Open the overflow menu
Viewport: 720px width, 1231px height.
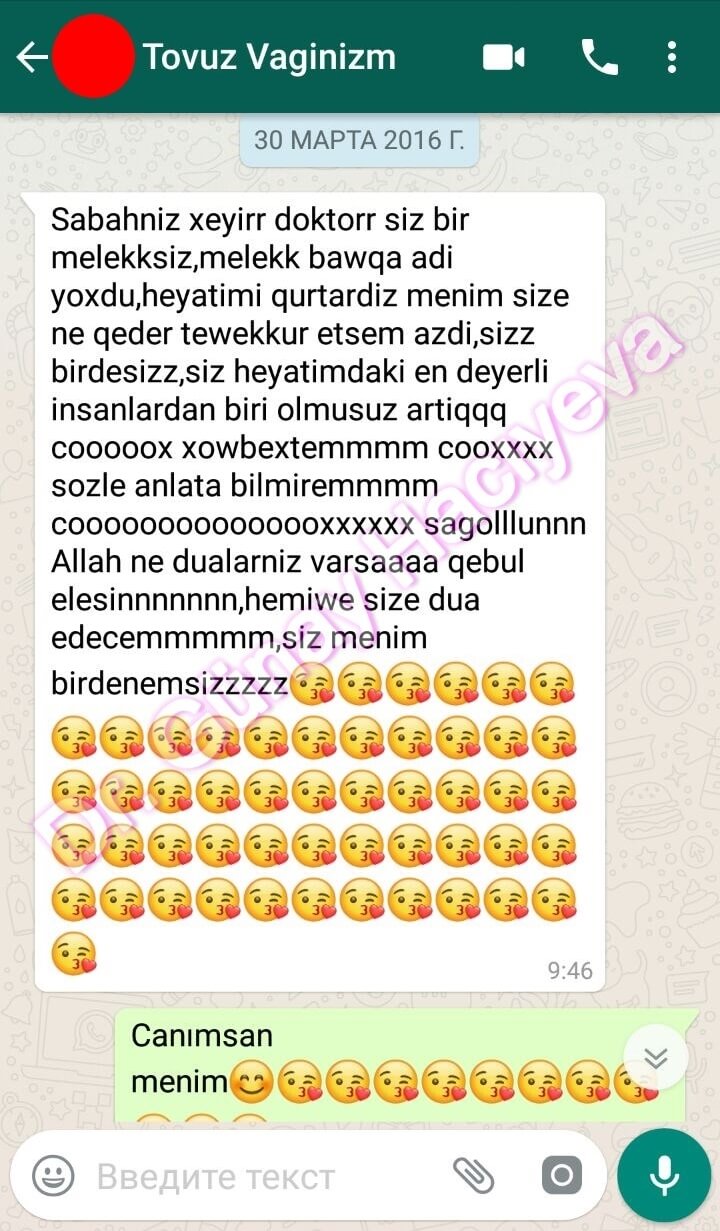coord(672,57)
